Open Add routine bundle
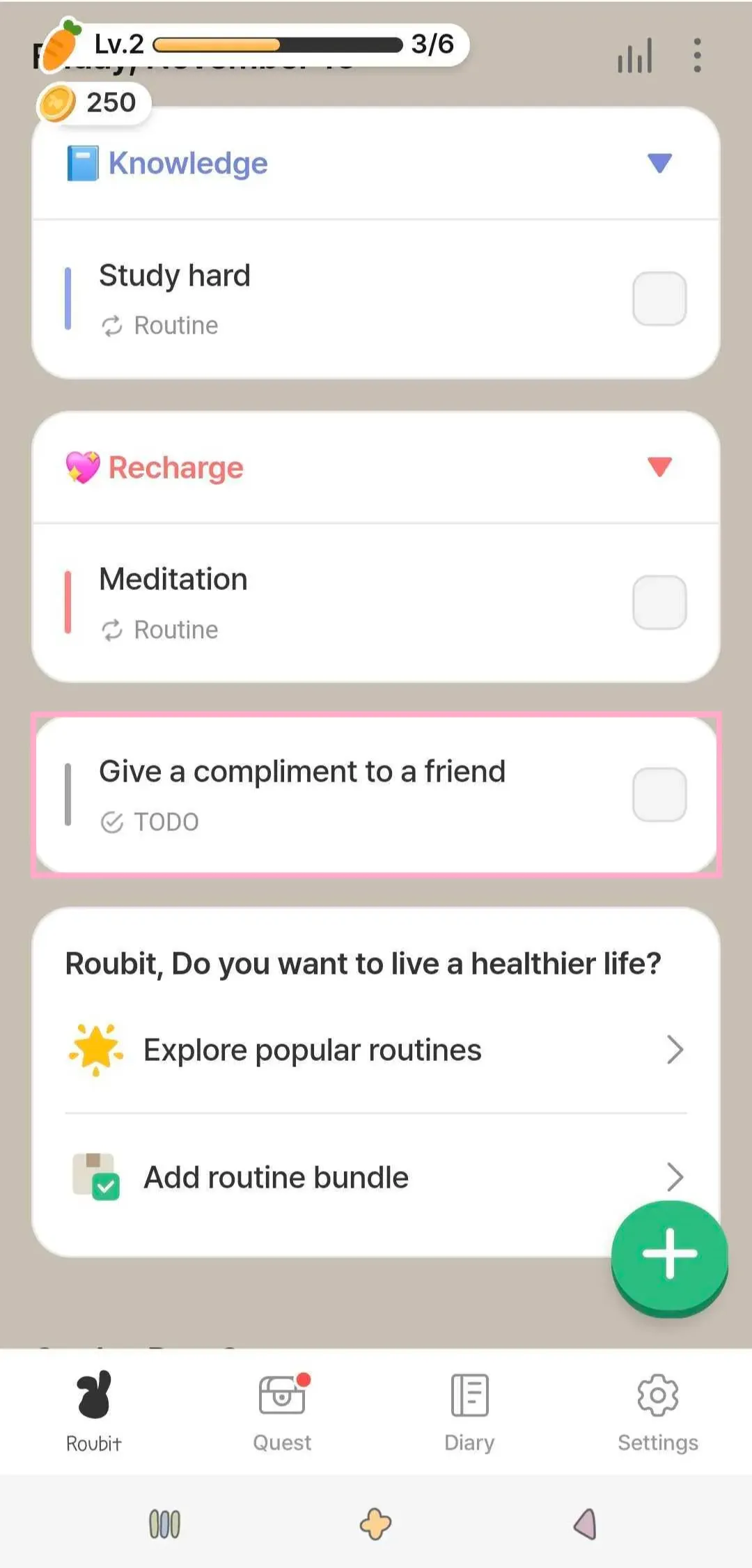 (x=376, y=1177)
